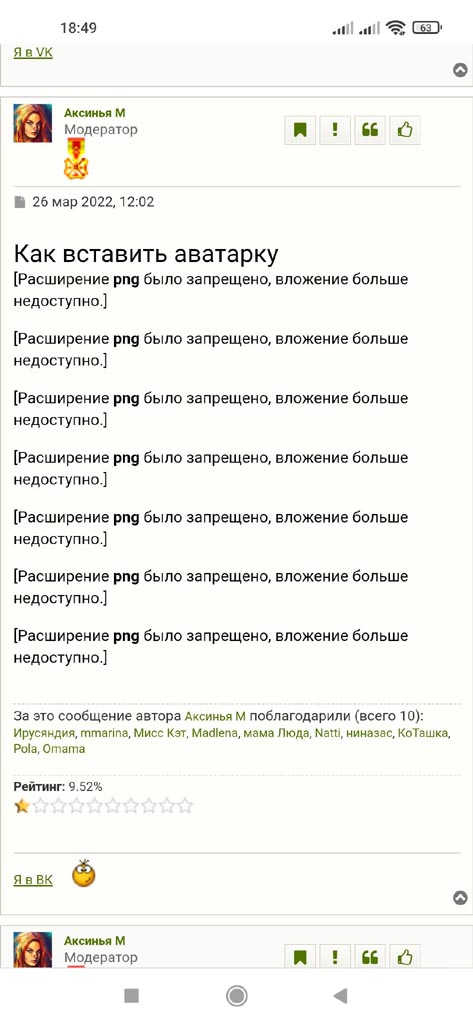
Task: Open mmarina's profile
Action: tap(104, 733)
